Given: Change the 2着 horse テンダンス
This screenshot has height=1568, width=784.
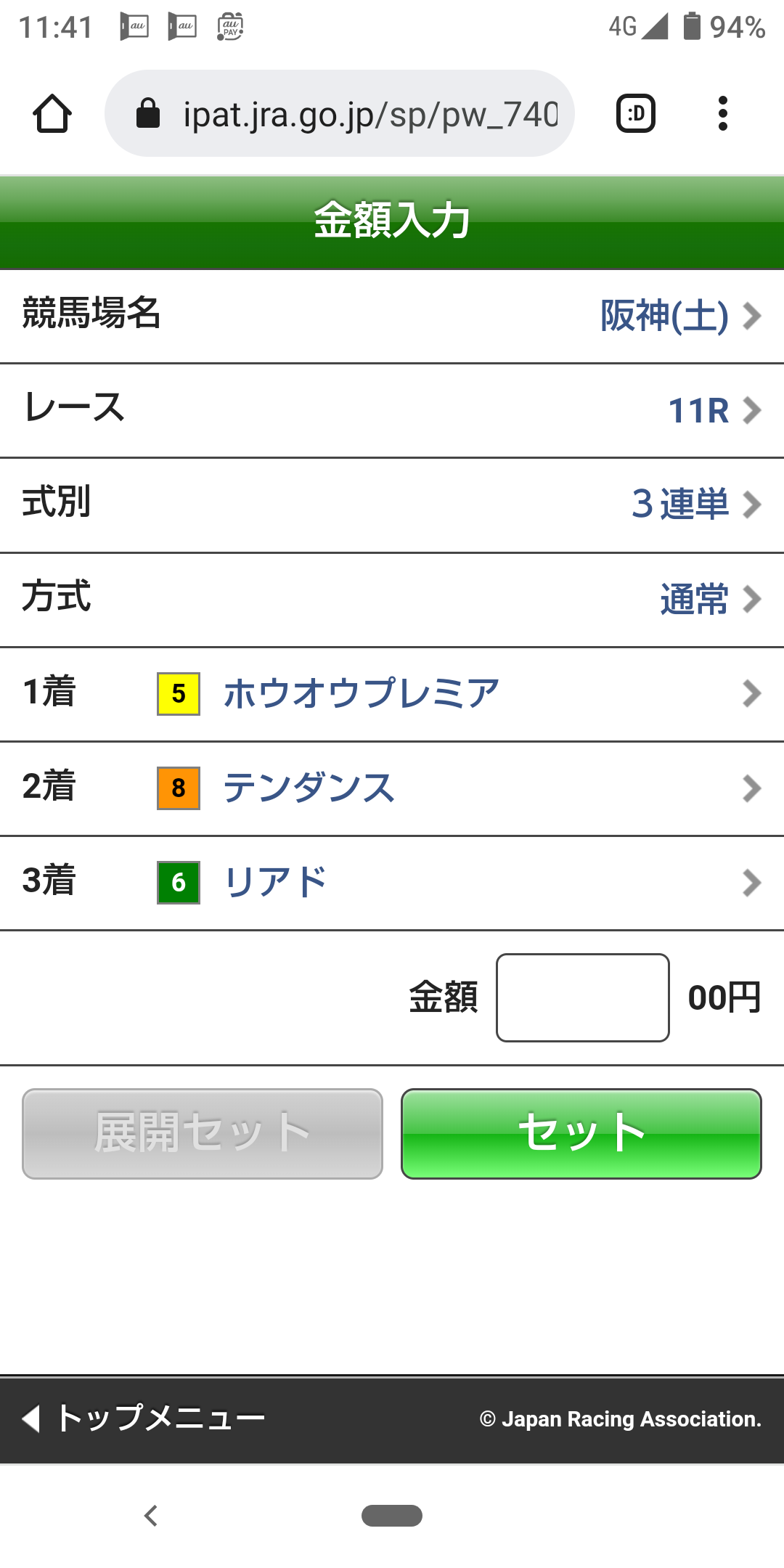Looking at the screenshot, I should point(392,787).
